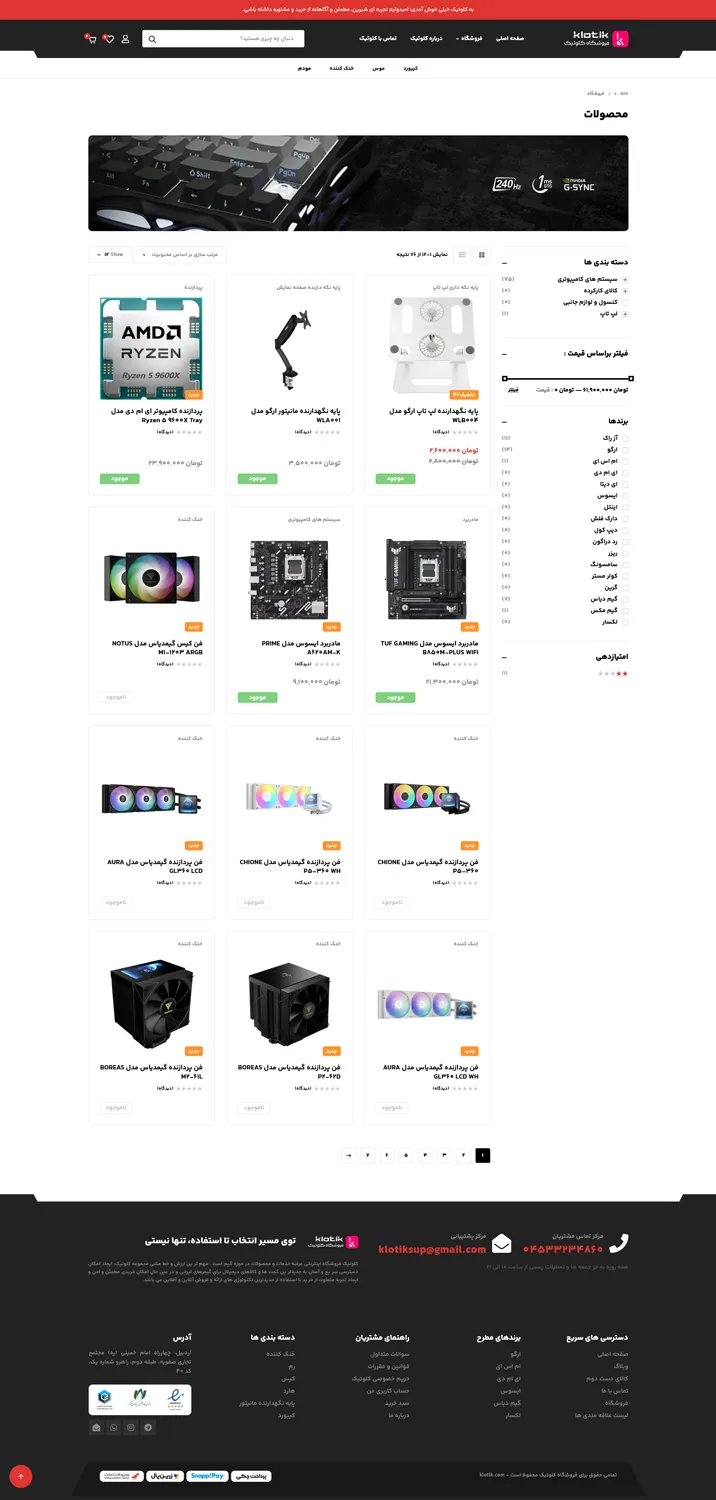Screen dimensions: 716x1500
Task: Check the ارگو brand filter
Action: click(625, 450)
